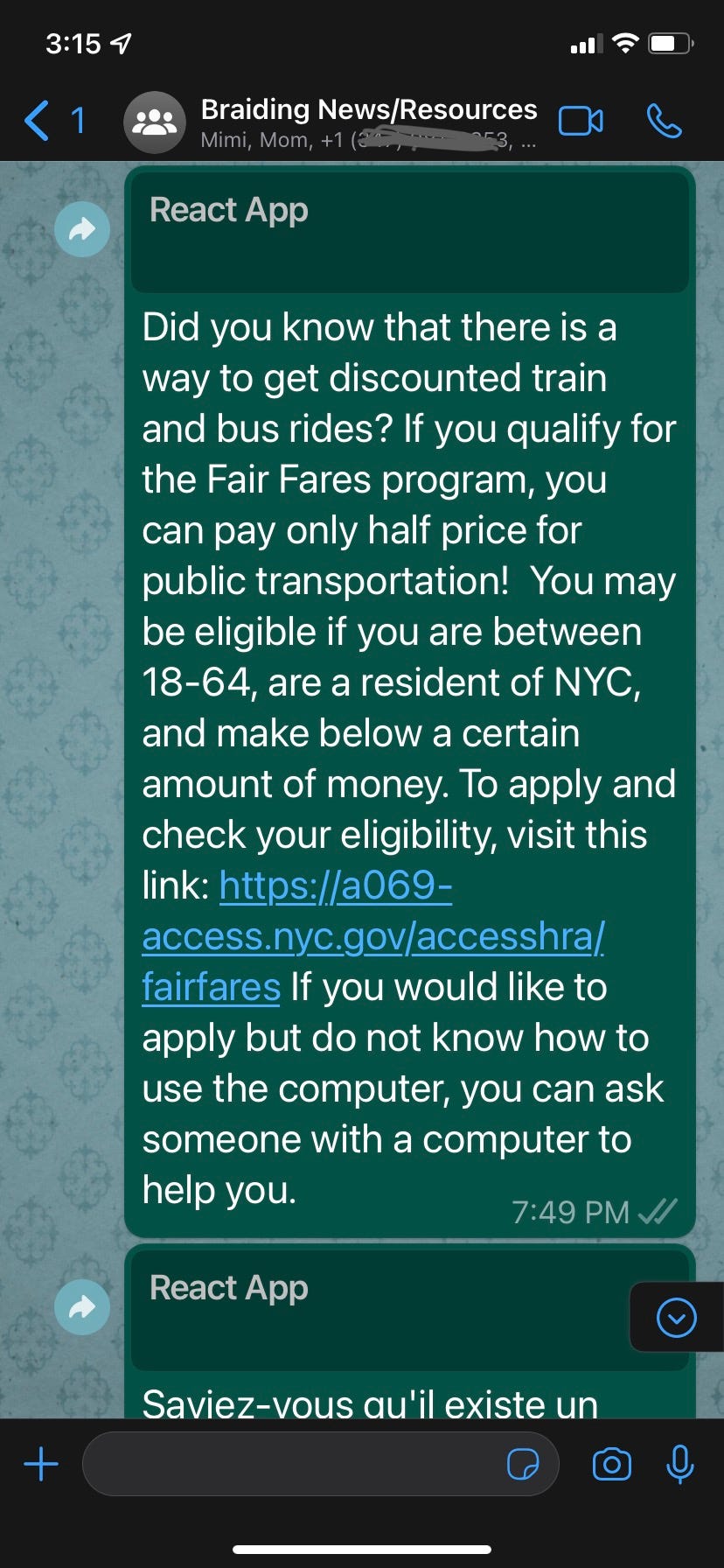Start a group video call
The width and height of the screenshot is (724, 1568).
pyautogui.click(x=581, y=121)
